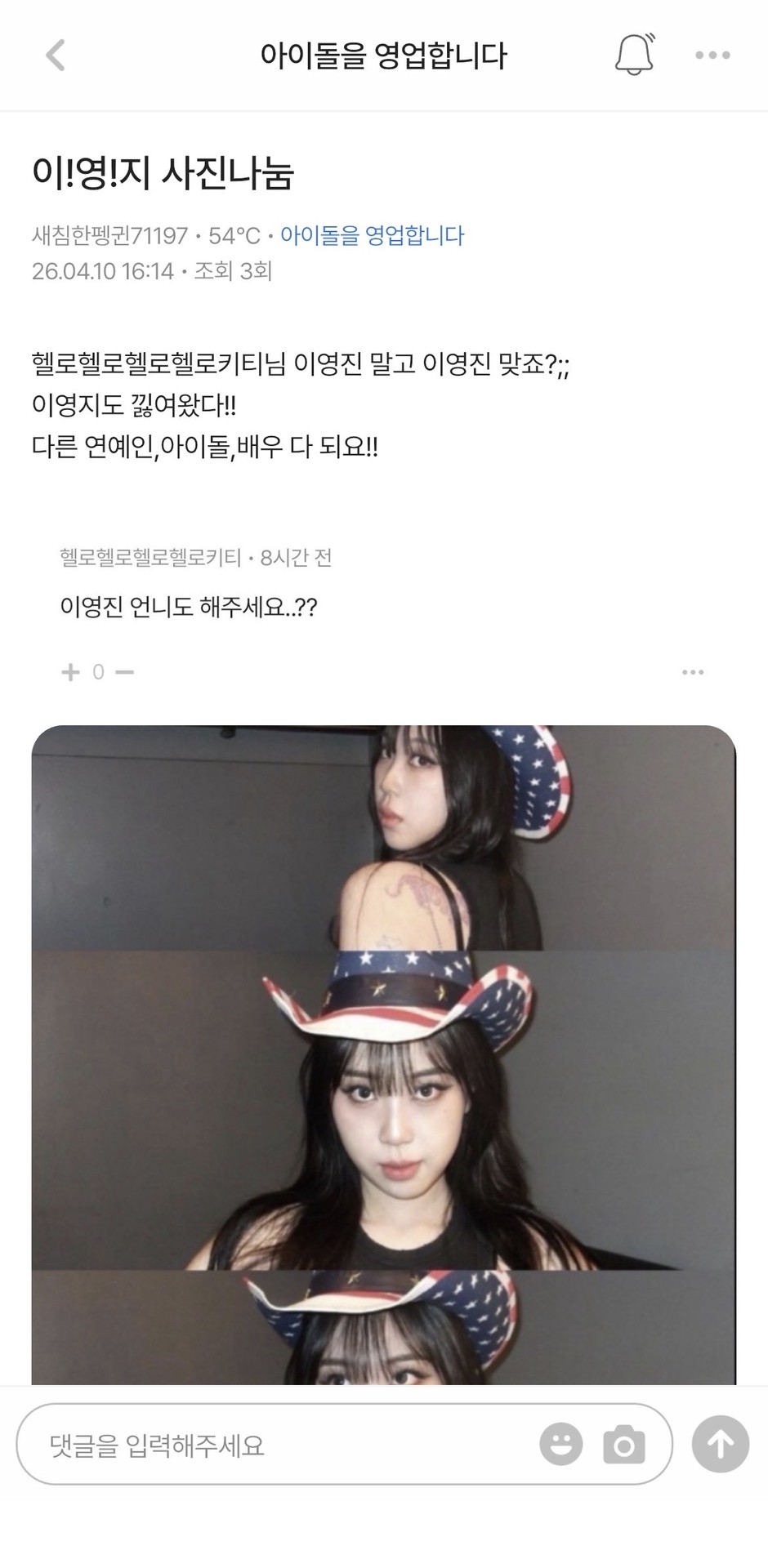
Task: Submit with the circular up arrow button
Action: click(719, 1445)
